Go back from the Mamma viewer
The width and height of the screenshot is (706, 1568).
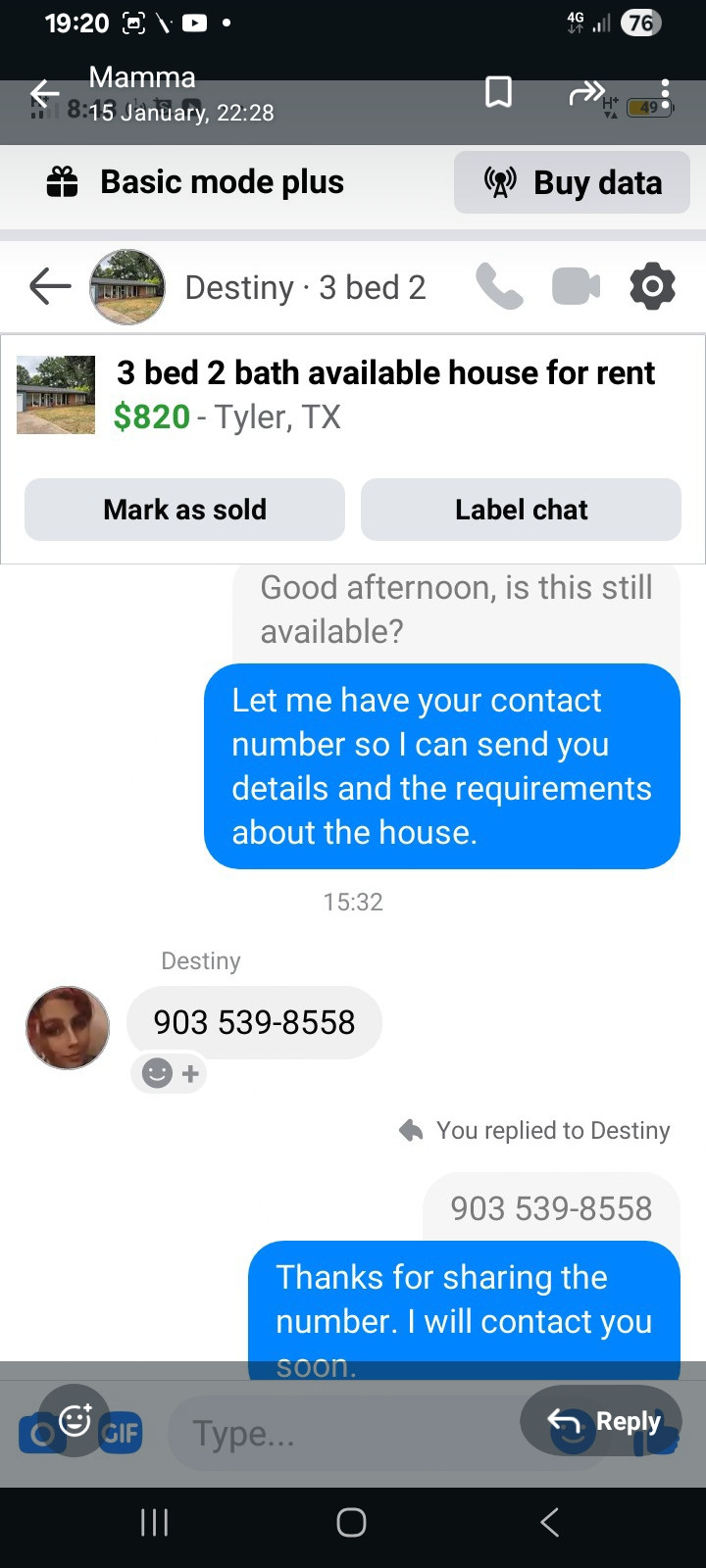(44, 93)
